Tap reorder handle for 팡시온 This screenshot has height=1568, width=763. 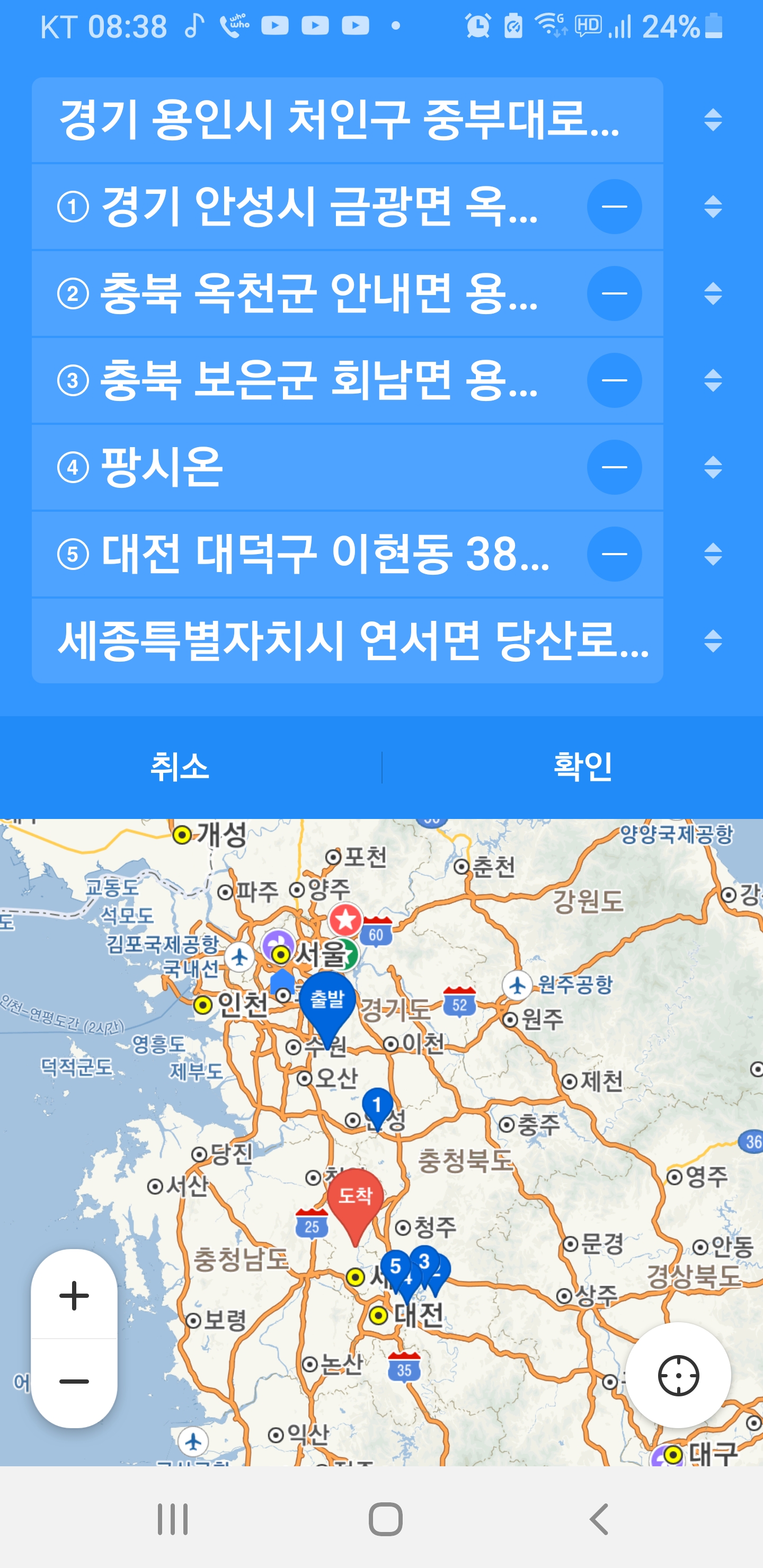713,467
